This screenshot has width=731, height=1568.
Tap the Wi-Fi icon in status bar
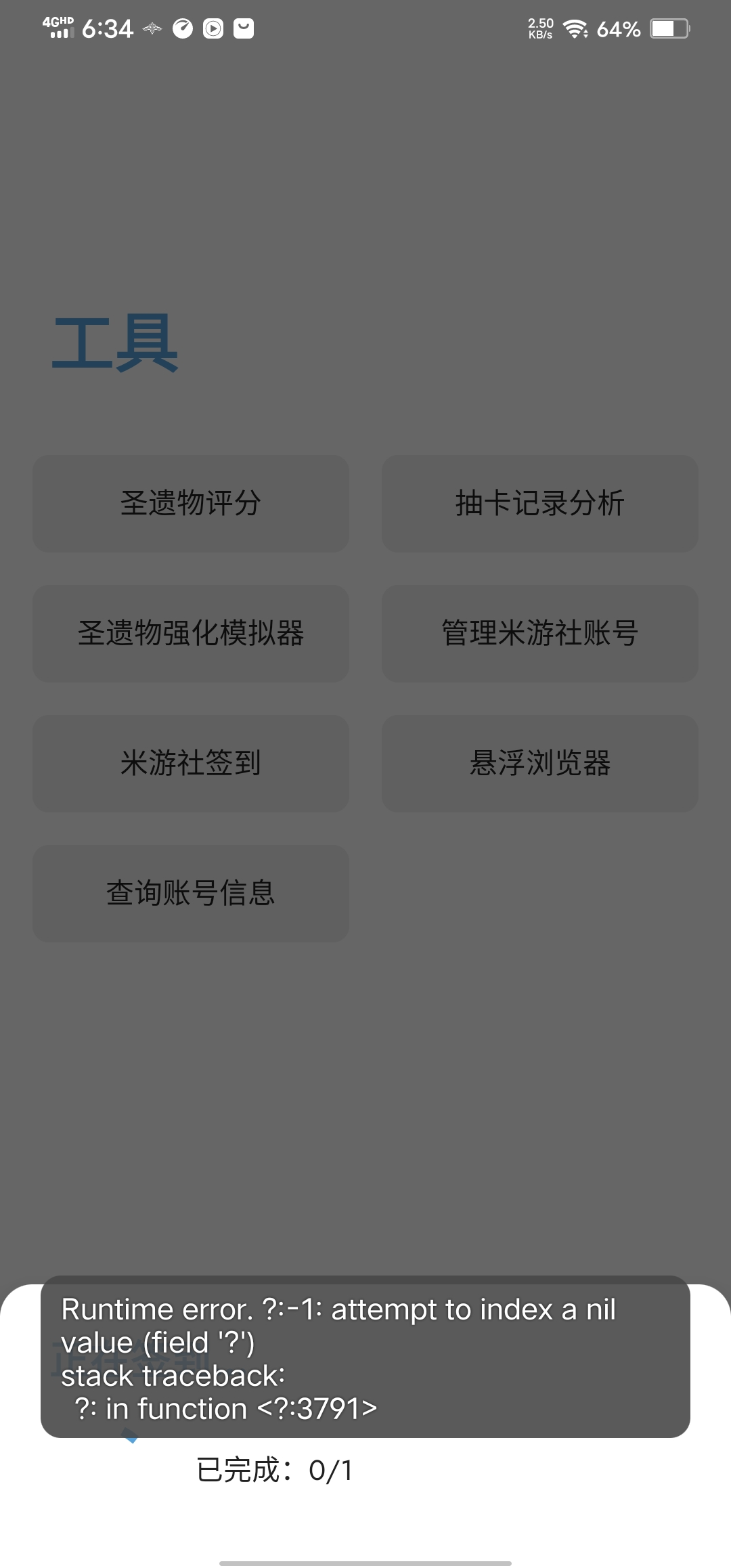(x=575, y=28)
